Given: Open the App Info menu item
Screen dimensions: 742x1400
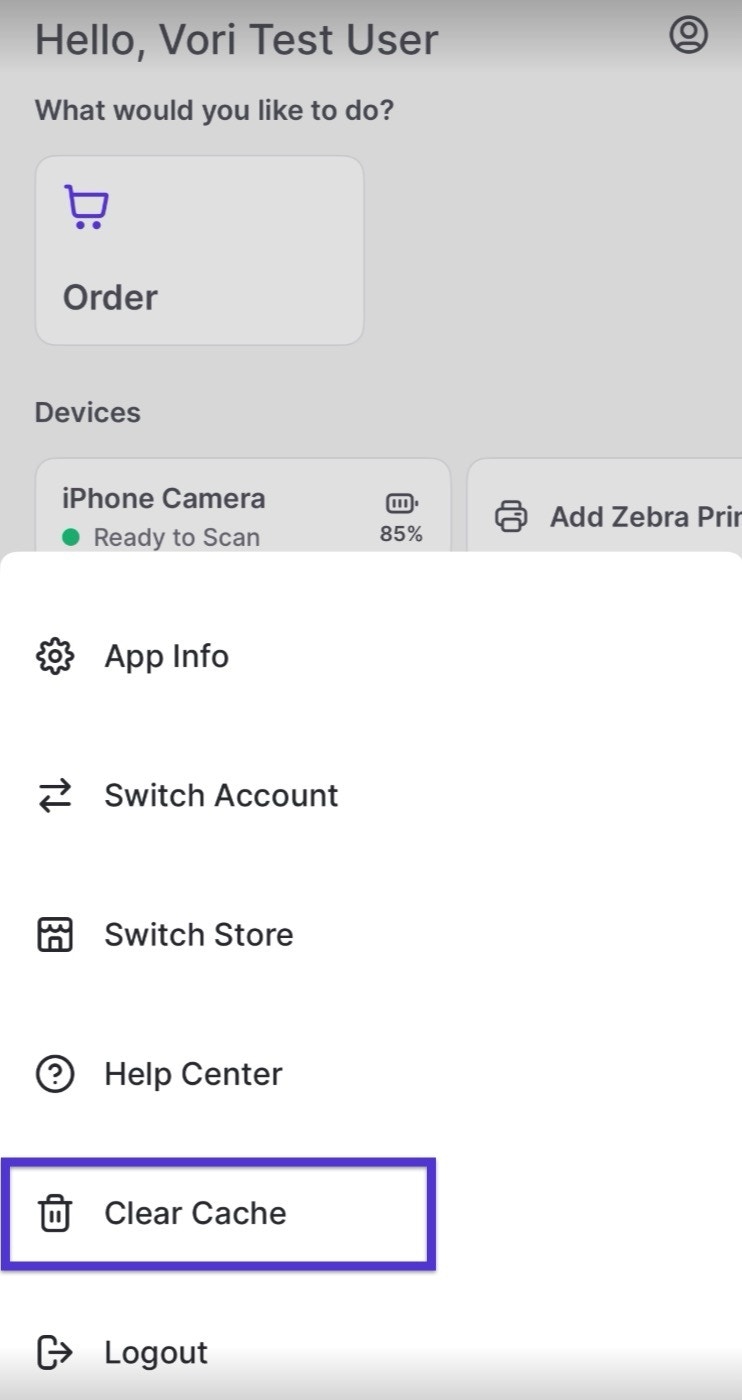Looking at the screenshot, I should click(x=166, y=657).
